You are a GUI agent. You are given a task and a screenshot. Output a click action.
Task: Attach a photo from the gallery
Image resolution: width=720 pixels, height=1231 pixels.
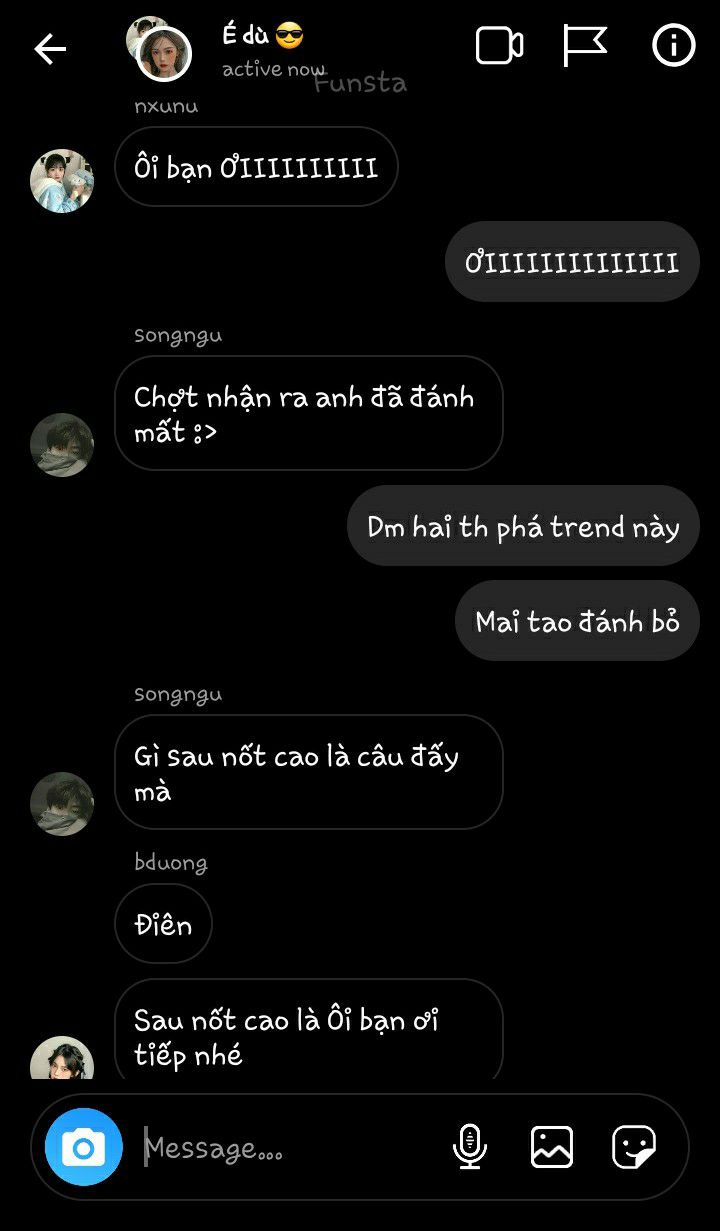click(551, 1147)
